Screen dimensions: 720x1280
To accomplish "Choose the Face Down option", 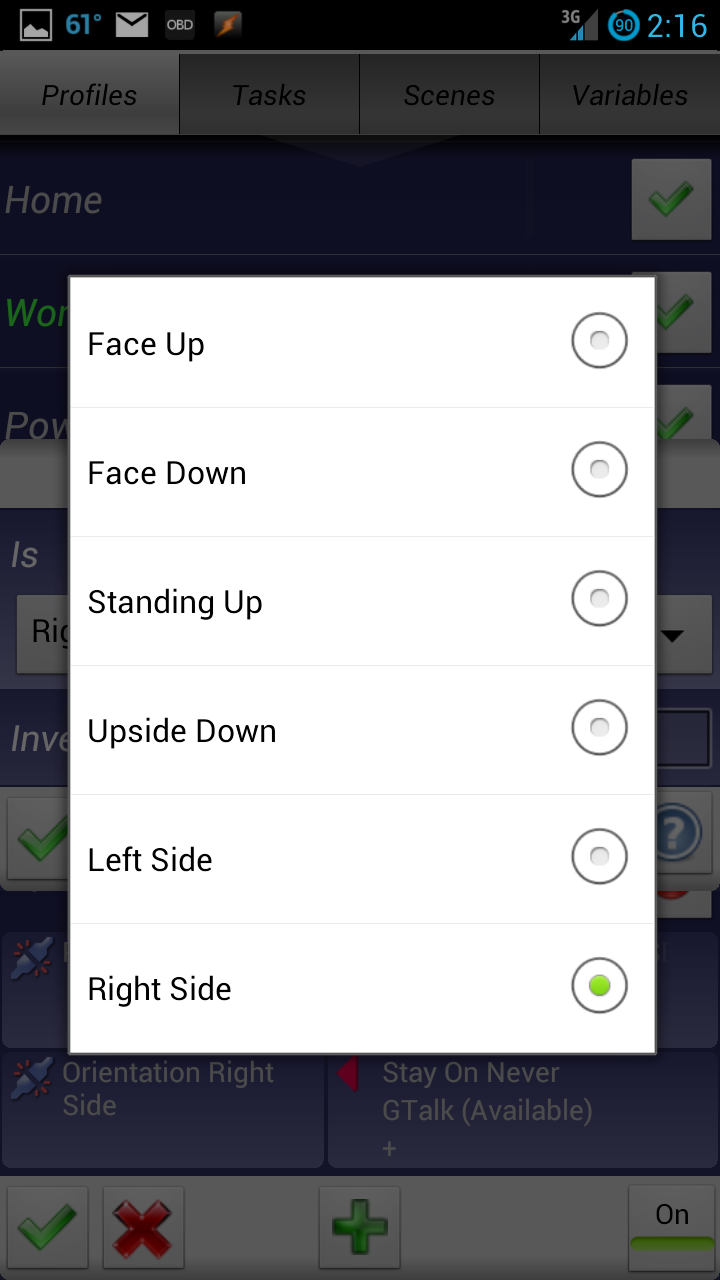I will pyautogui.click(x=362, y=472).
